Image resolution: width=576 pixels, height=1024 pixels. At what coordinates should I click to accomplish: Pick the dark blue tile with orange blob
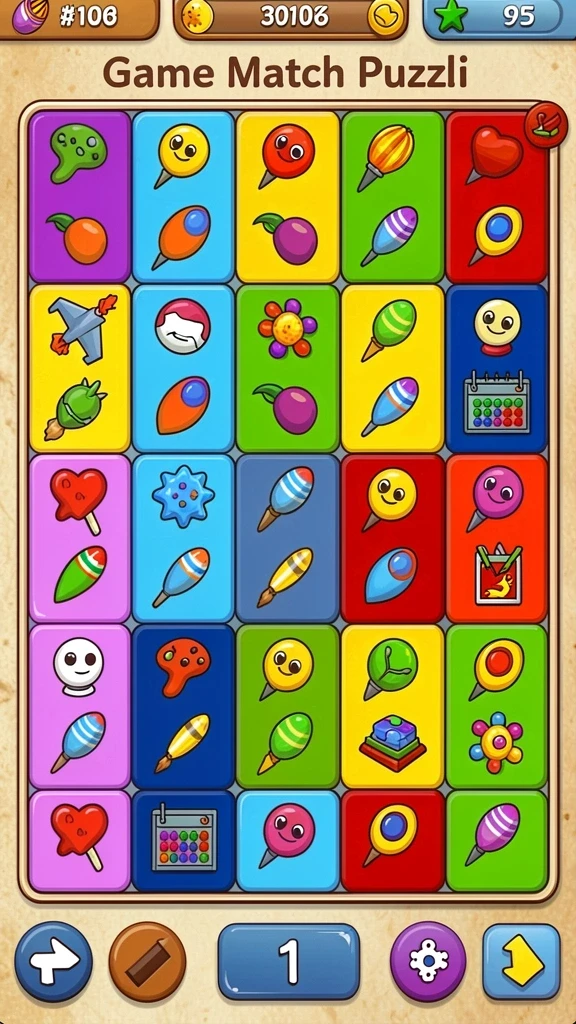[183, 707]
